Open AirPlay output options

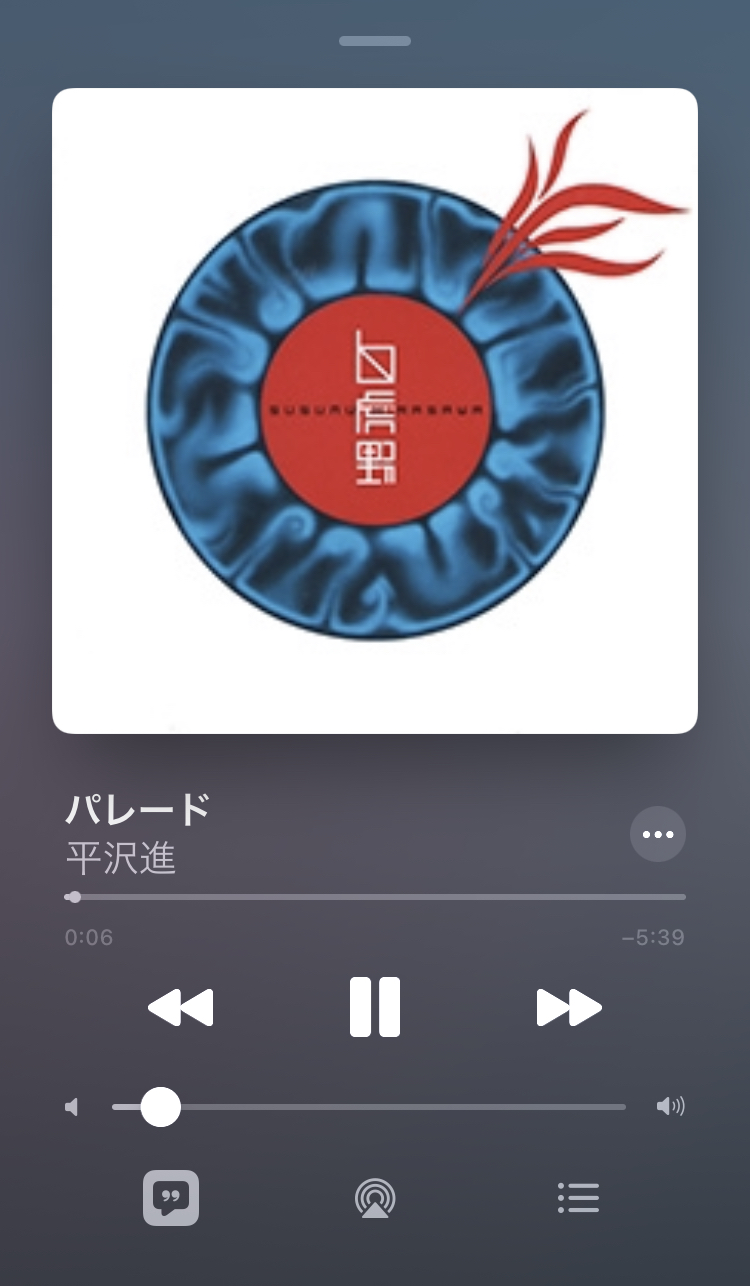pyautogui.click(x=375, y=1197)
